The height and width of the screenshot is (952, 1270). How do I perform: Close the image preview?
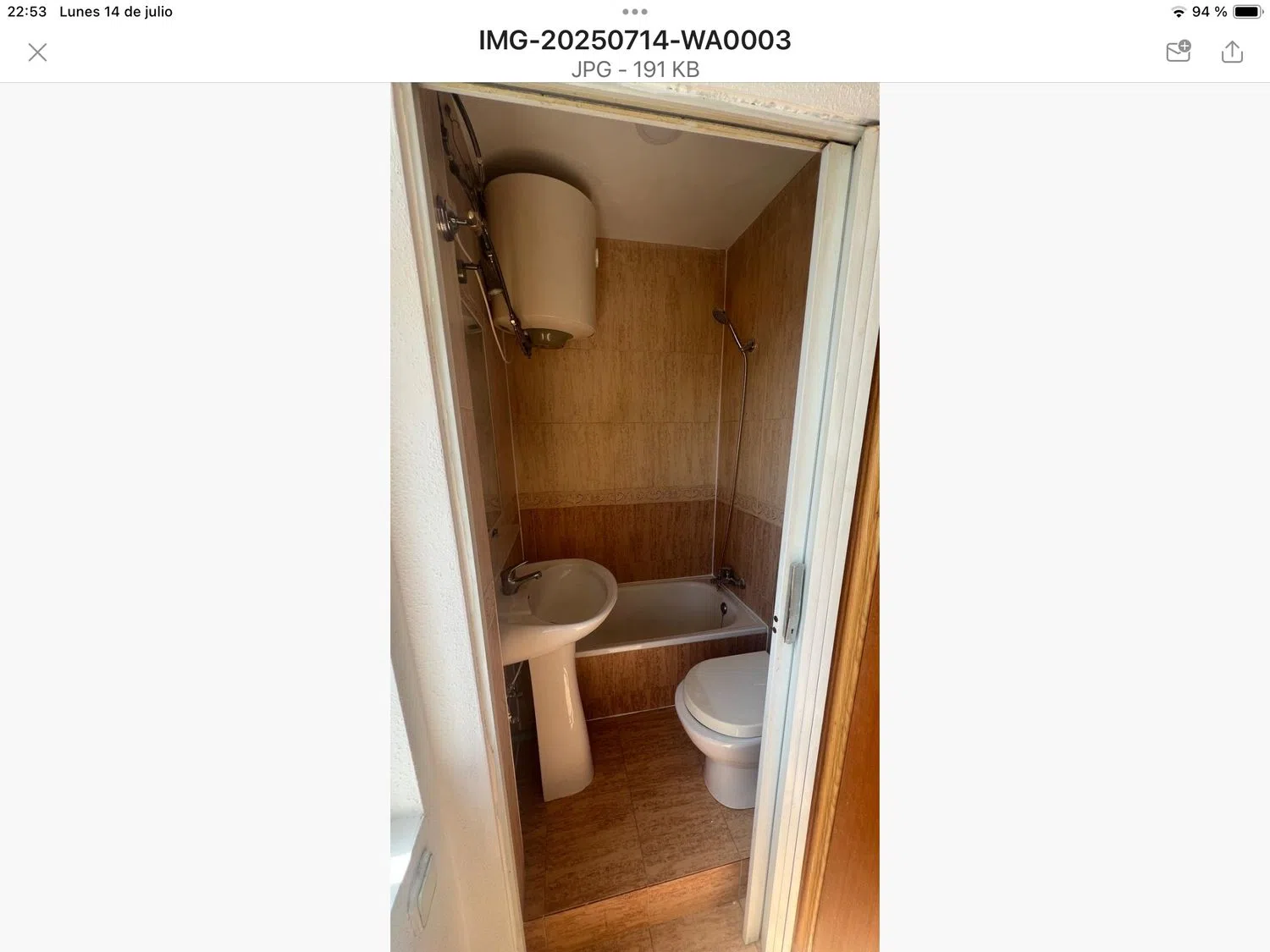click(x=37, y=52)
